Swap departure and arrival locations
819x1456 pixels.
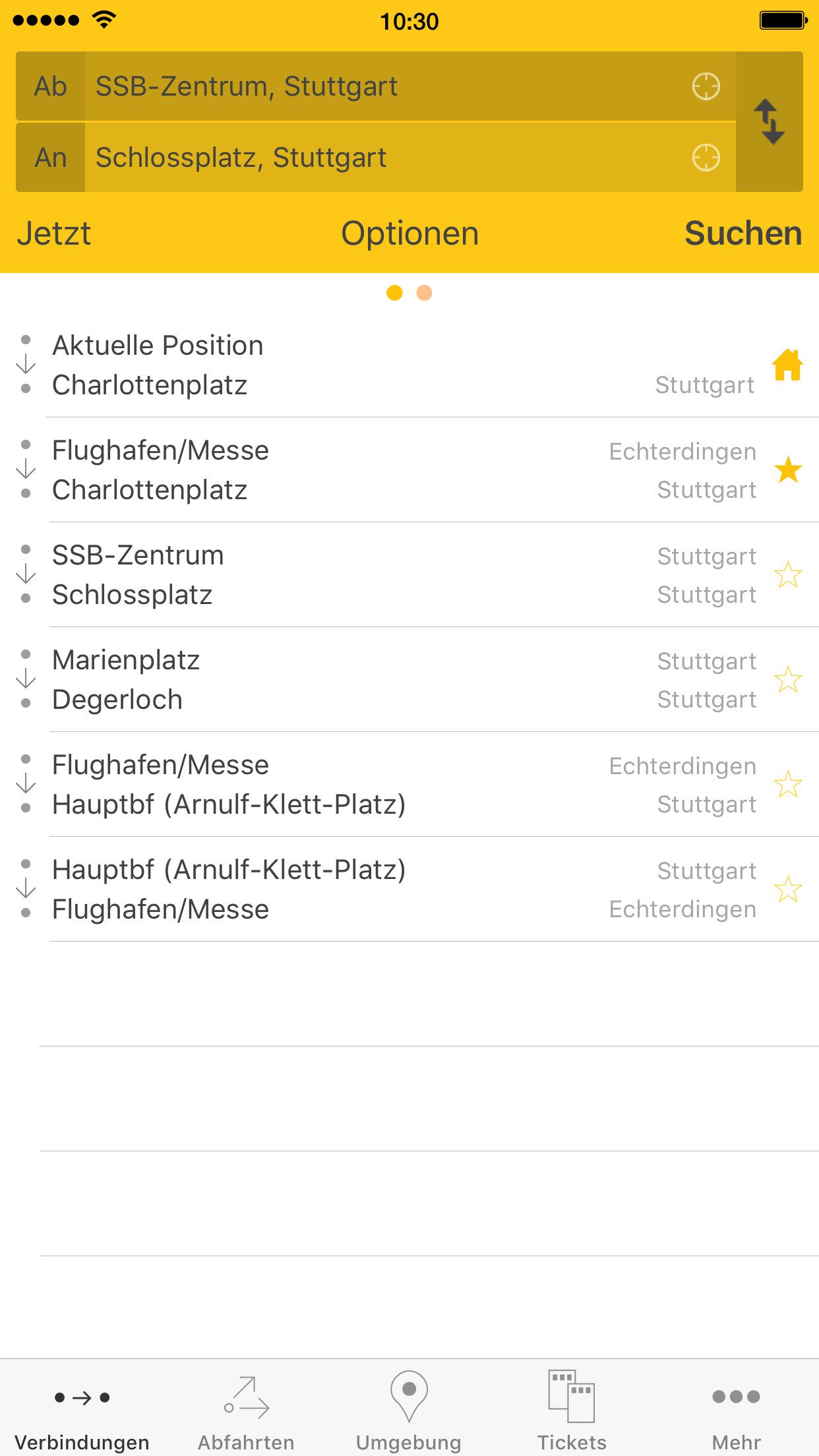coord(769,122)
